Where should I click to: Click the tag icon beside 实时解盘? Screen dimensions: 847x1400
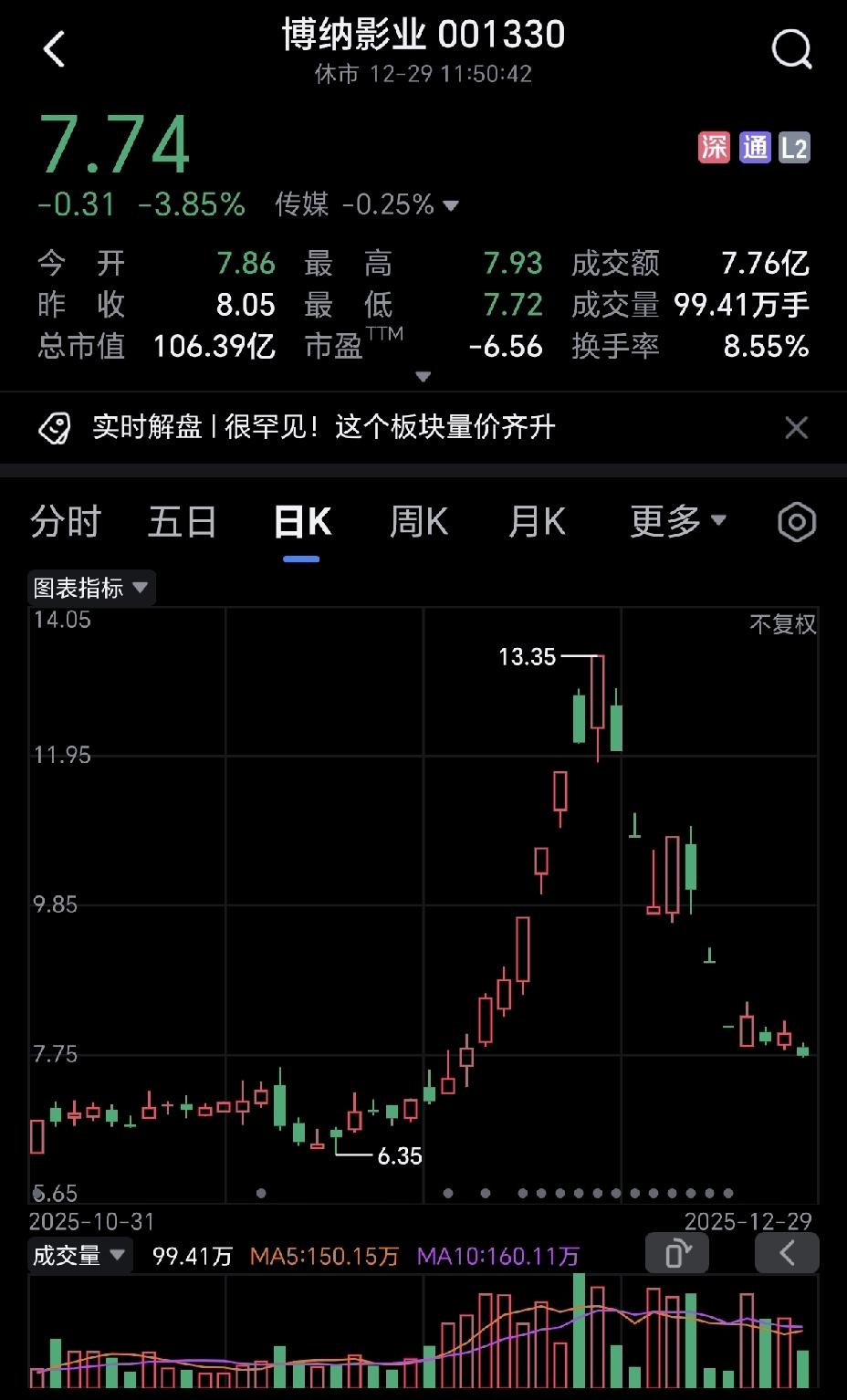(x=57, y=427)
